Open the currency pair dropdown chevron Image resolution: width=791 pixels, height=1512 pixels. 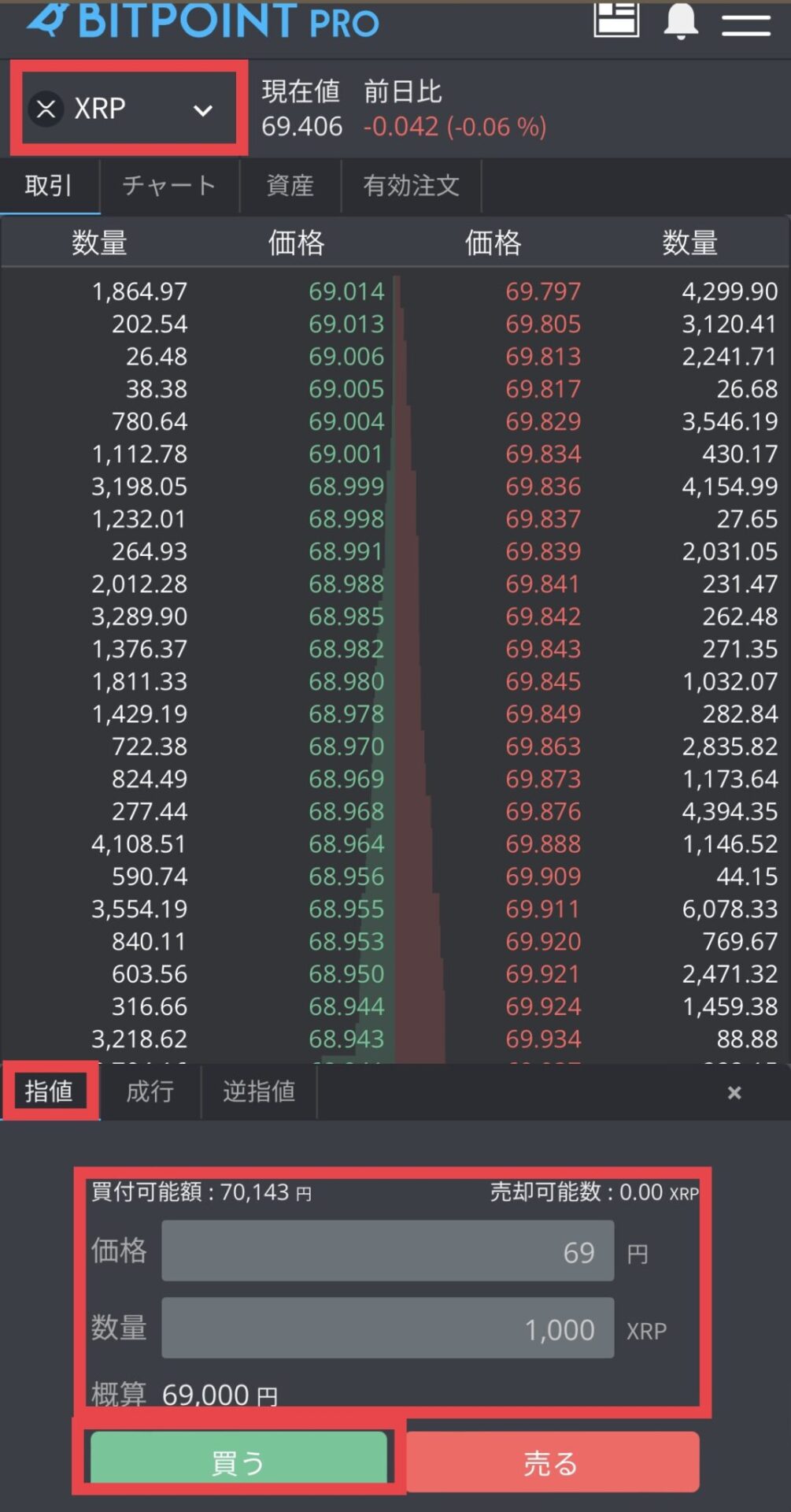click(x=205, y=110)
